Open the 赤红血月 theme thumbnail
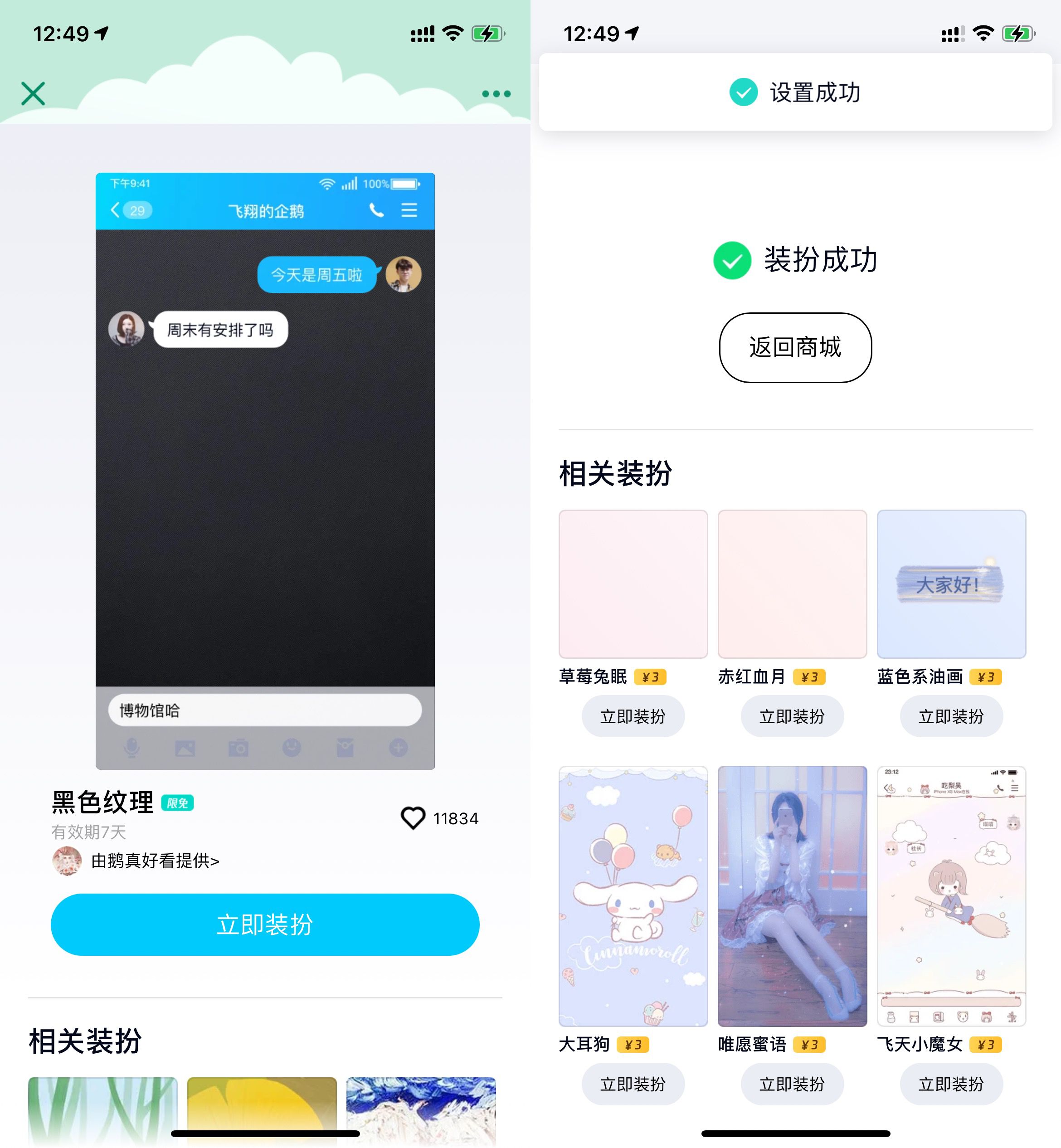 pyautogui.click(x=792, y=584)
